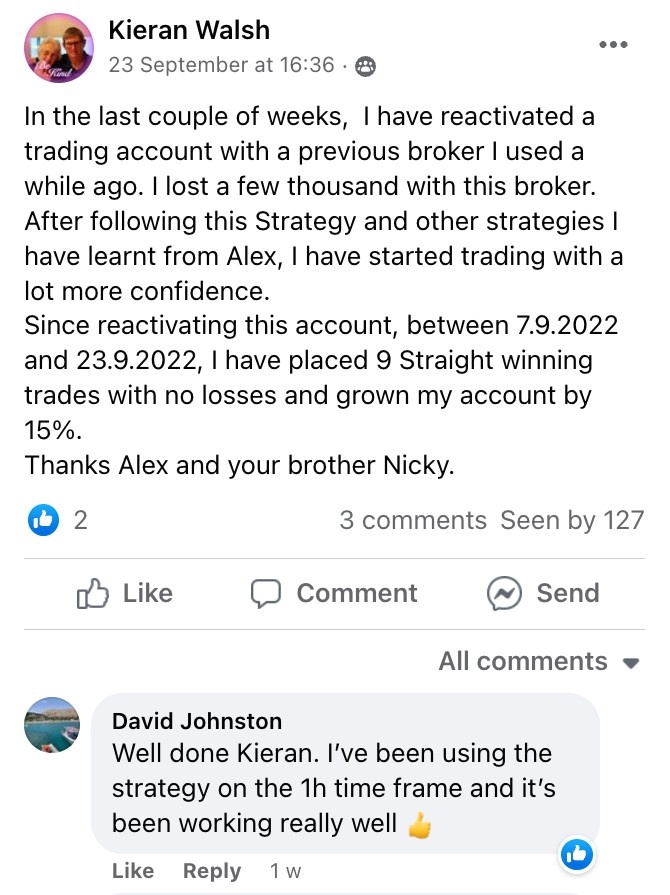View the reaction on David Johnston's comment
This screenshot has width=670, height=895.
pos(577,853)
